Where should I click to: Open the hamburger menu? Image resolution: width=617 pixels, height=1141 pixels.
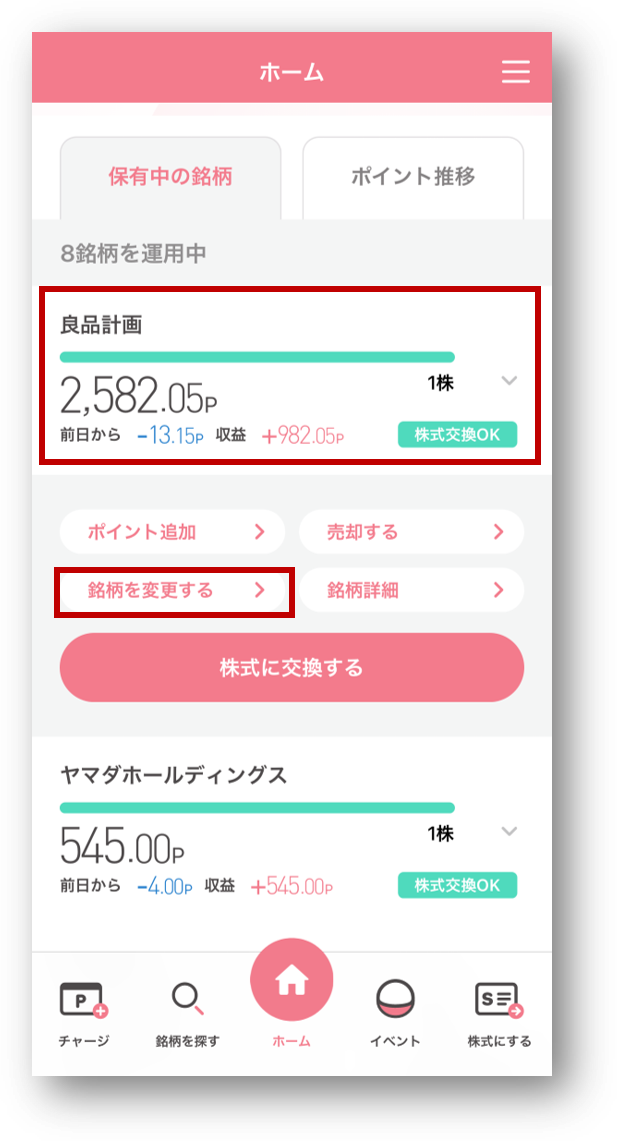pyautogui.click(x=515, y=72)
